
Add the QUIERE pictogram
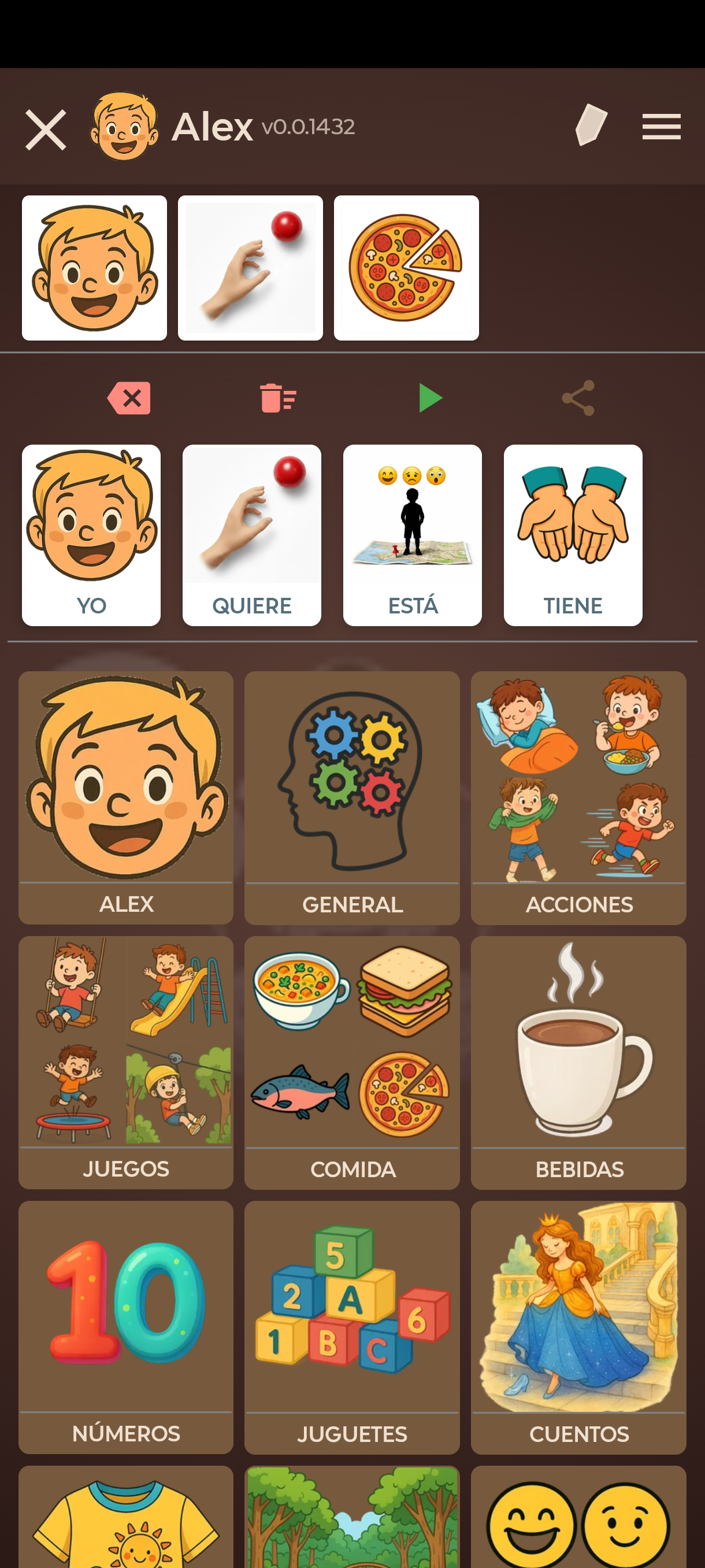[x=252, y=535]
